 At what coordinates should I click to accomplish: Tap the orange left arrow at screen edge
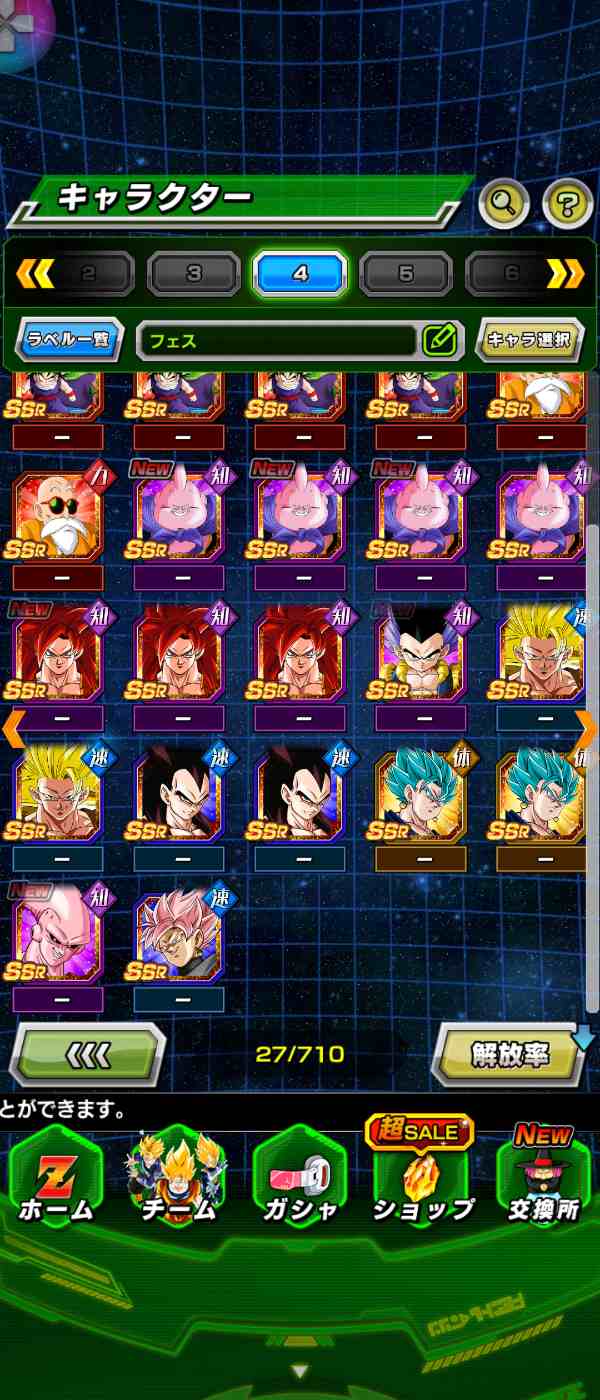tap(12, 729)
